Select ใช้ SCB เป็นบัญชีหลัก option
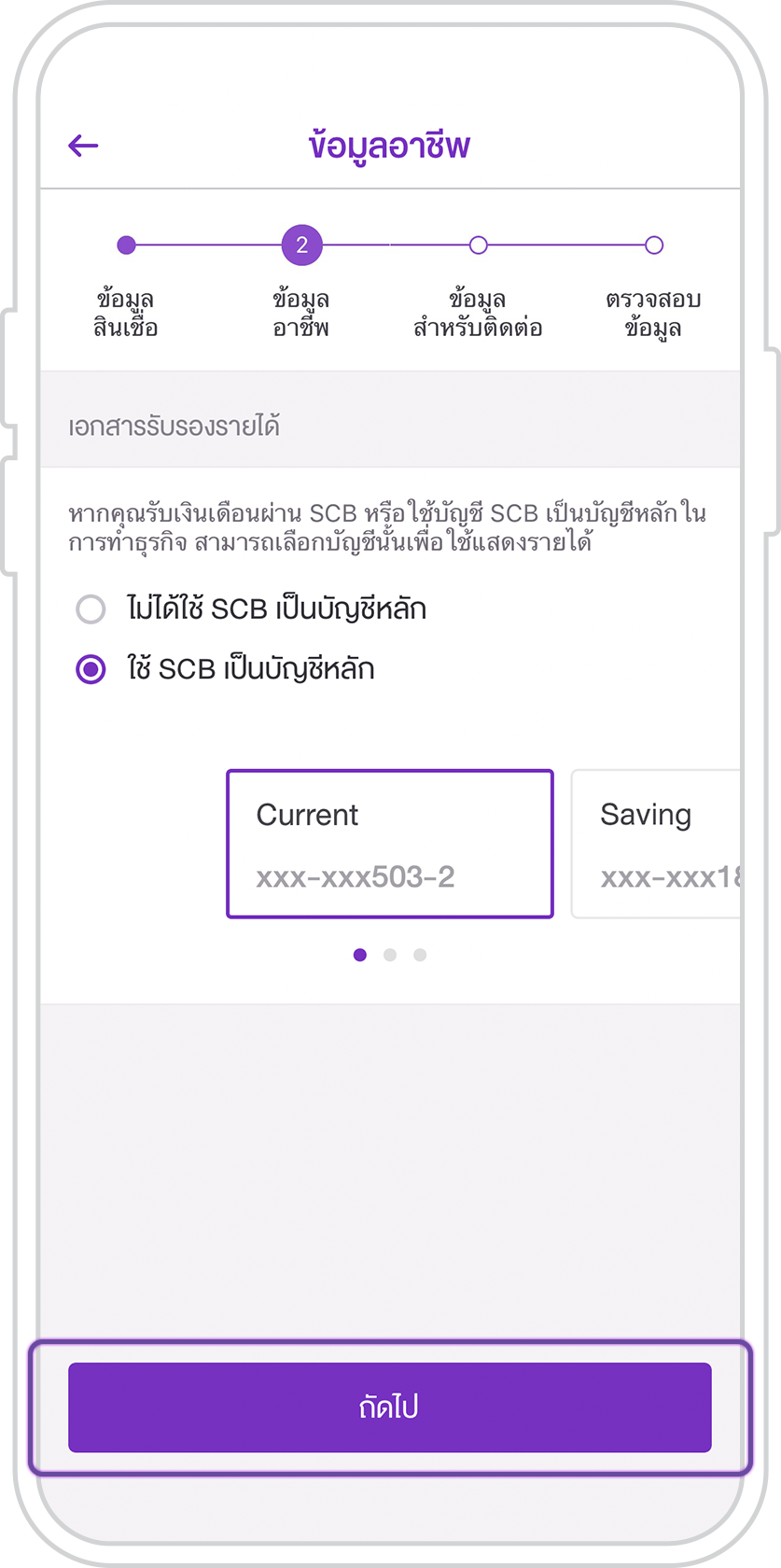The width and height of the screenshot is (781, 1568). point(91,669)
